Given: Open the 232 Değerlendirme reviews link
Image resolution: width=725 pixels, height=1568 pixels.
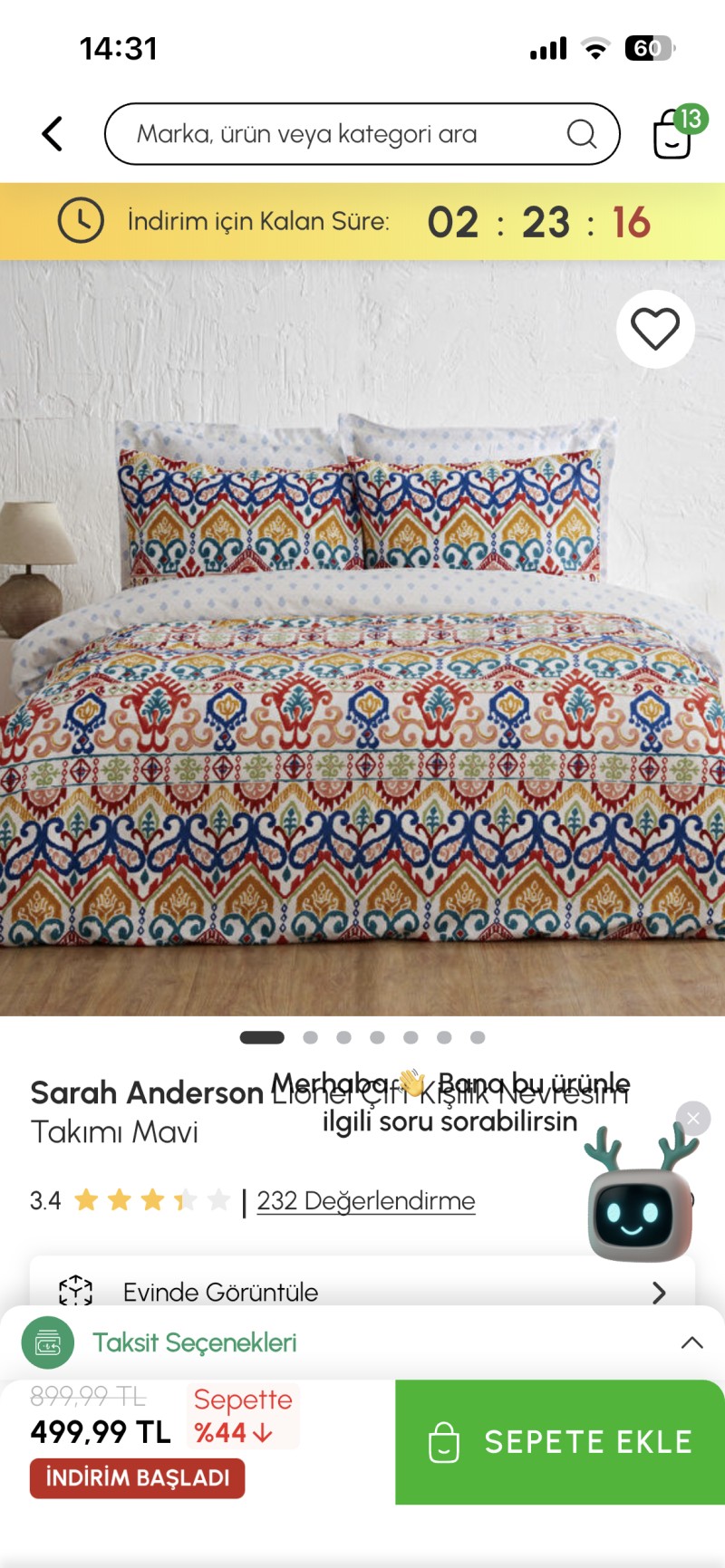Looking at the screenshot, I should click(365, 1201).
